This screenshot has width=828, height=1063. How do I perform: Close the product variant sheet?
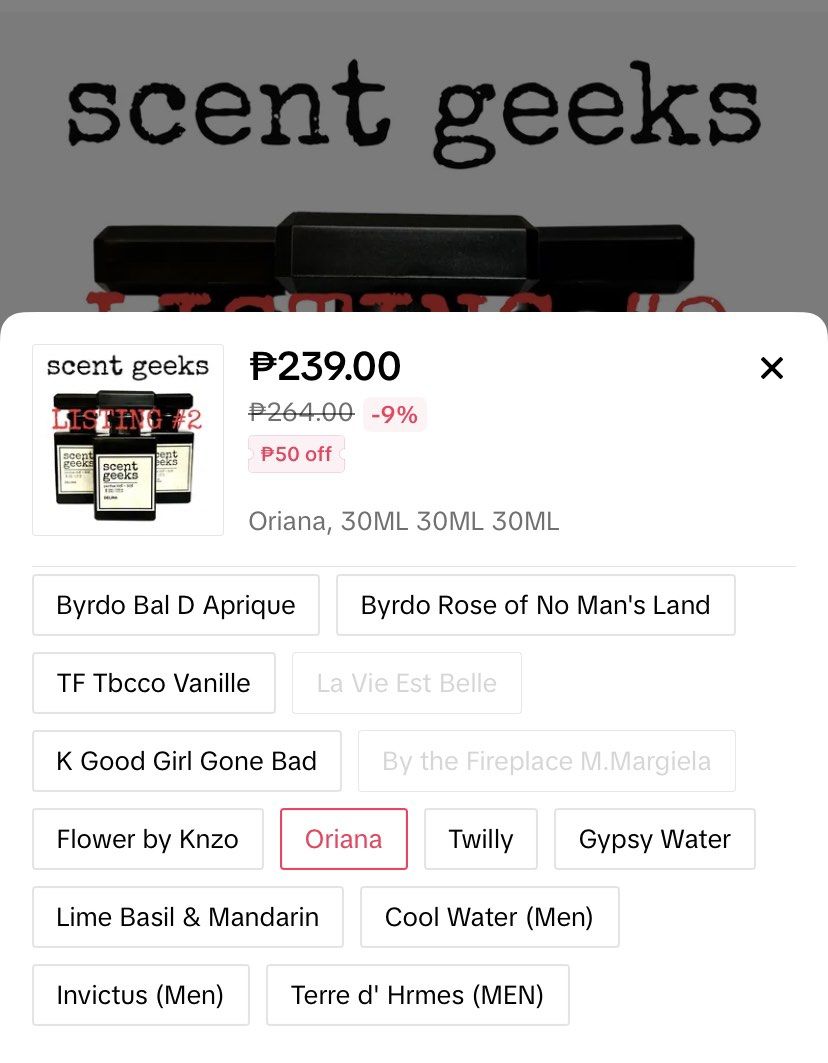click(x=771, y=368)
